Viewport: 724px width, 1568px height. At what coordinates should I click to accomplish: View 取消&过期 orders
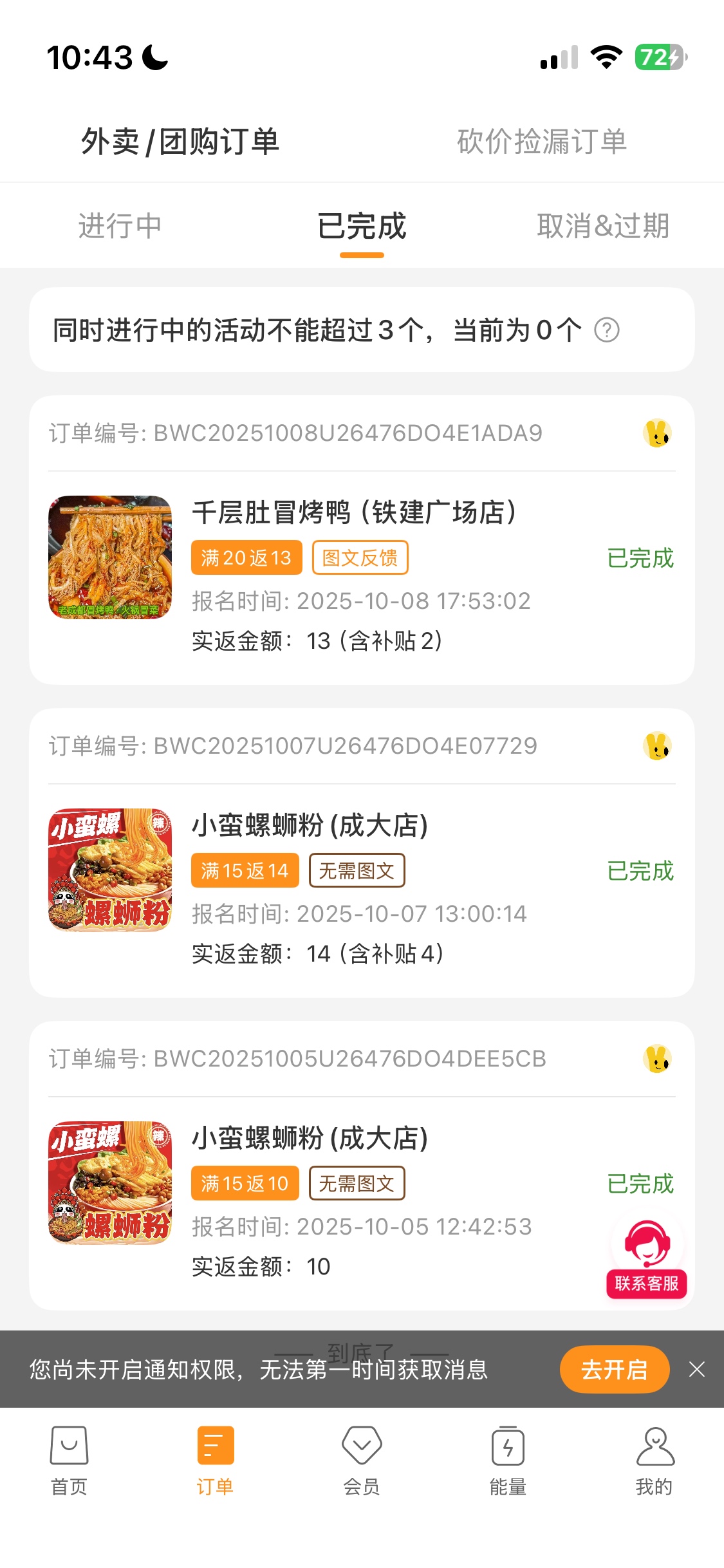coord(603,226)
